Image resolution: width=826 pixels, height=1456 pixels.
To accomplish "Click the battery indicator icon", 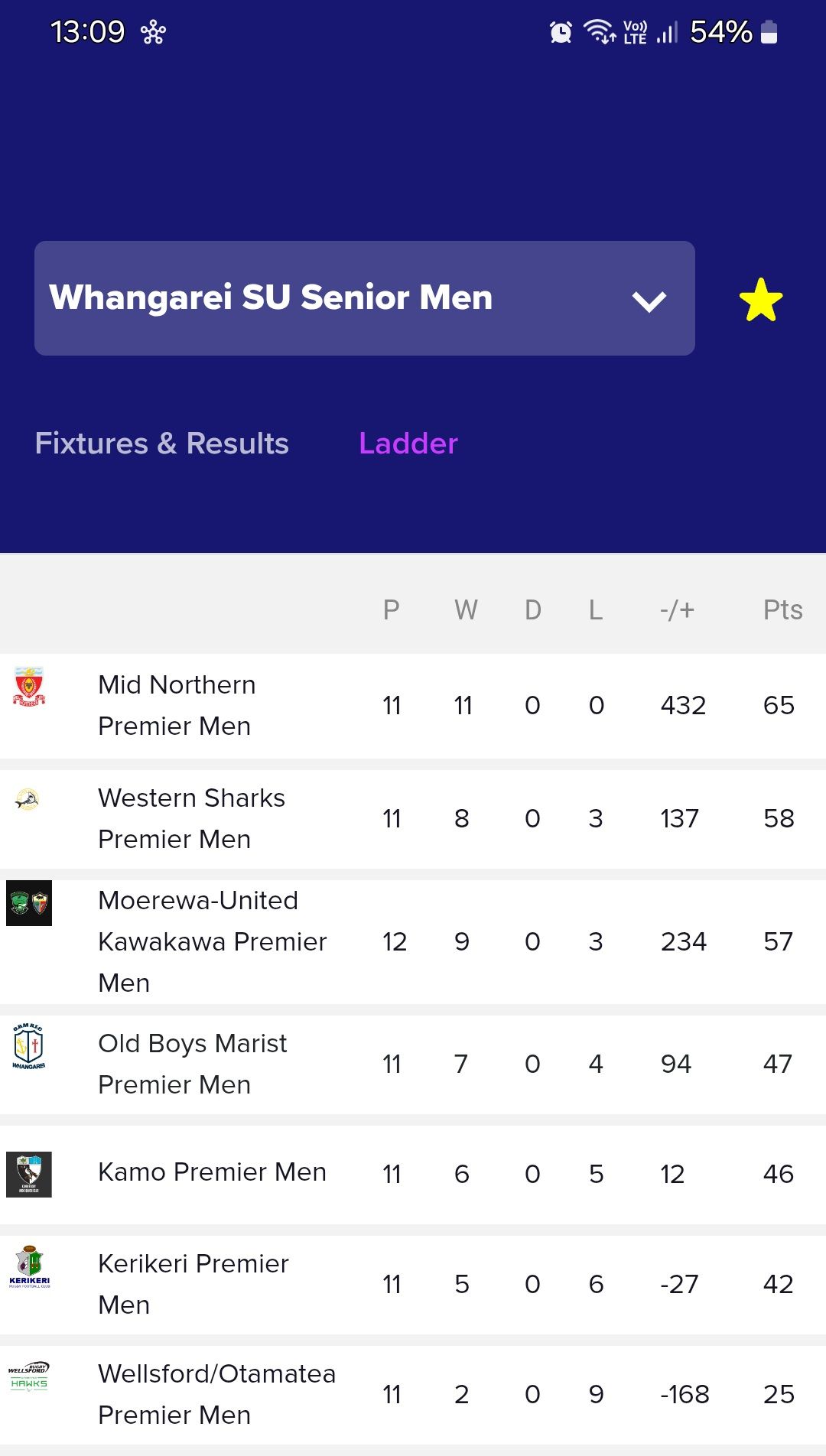I will 767,32.
